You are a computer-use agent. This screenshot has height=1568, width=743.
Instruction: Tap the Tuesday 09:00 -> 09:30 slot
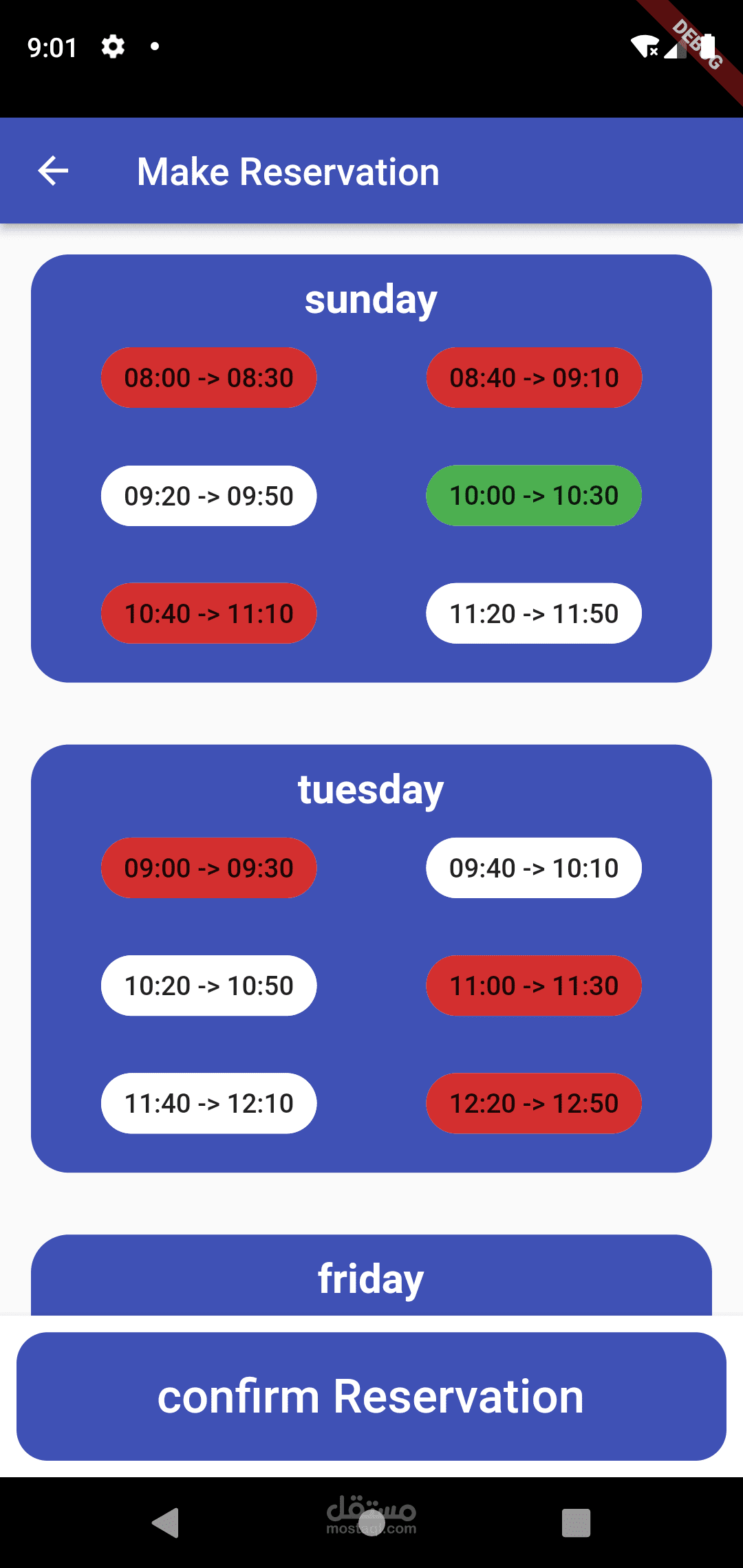(x=208, y=868)
